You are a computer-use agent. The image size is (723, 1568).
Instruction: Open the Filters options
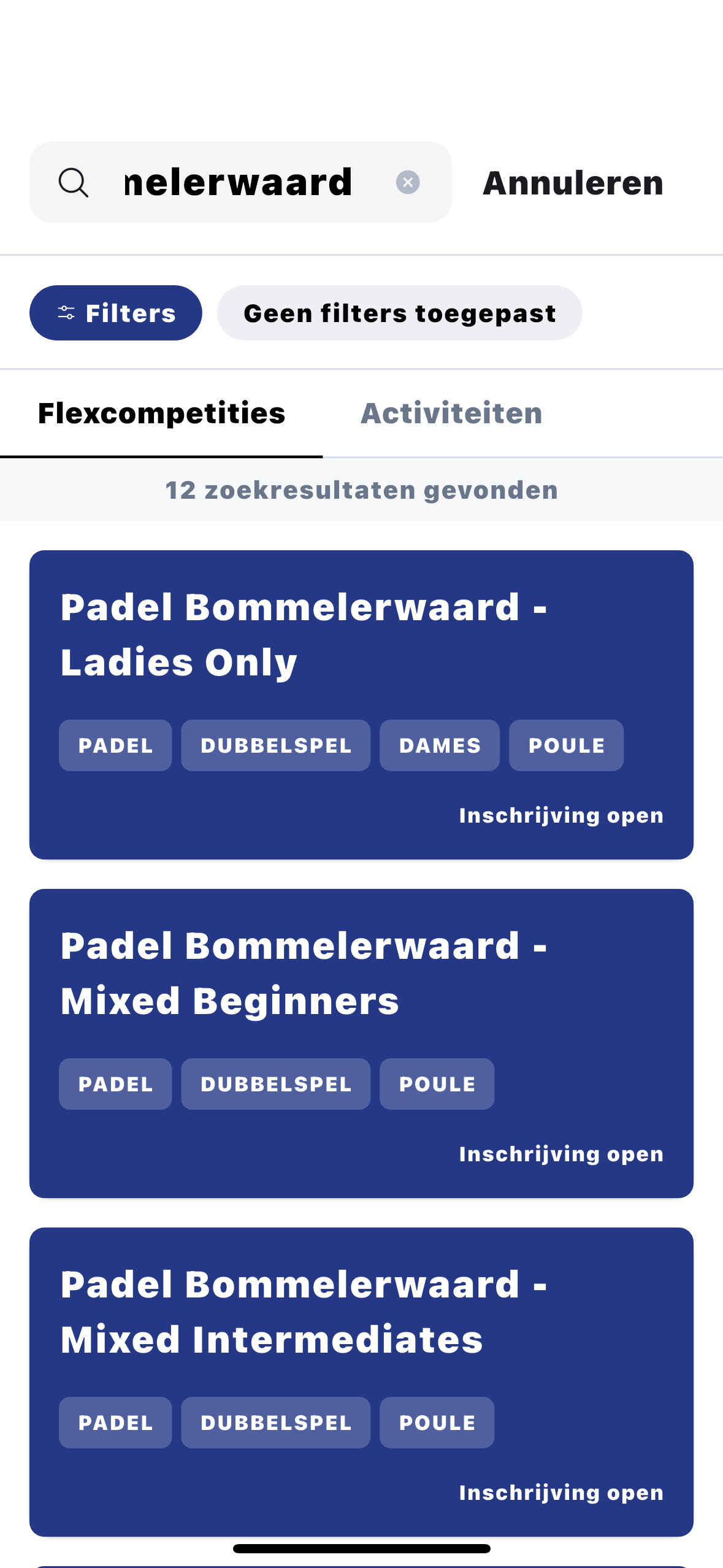click(x=116, y=313)
